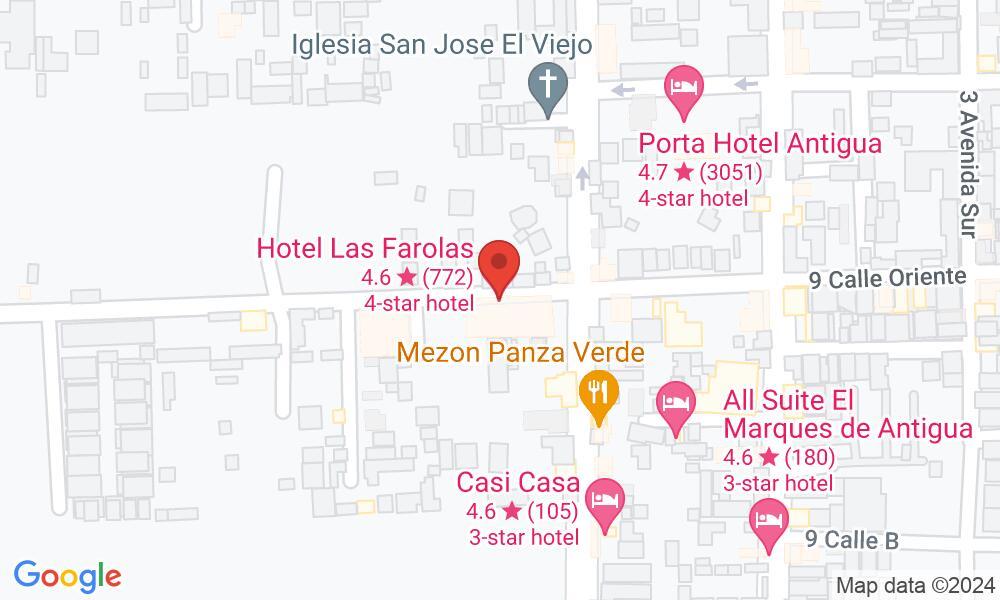Tap the unlabeled hotel pin near 9 Calle B
Image resolution: width=1000 pixels, height=600 pixels.
coord(768,521)
